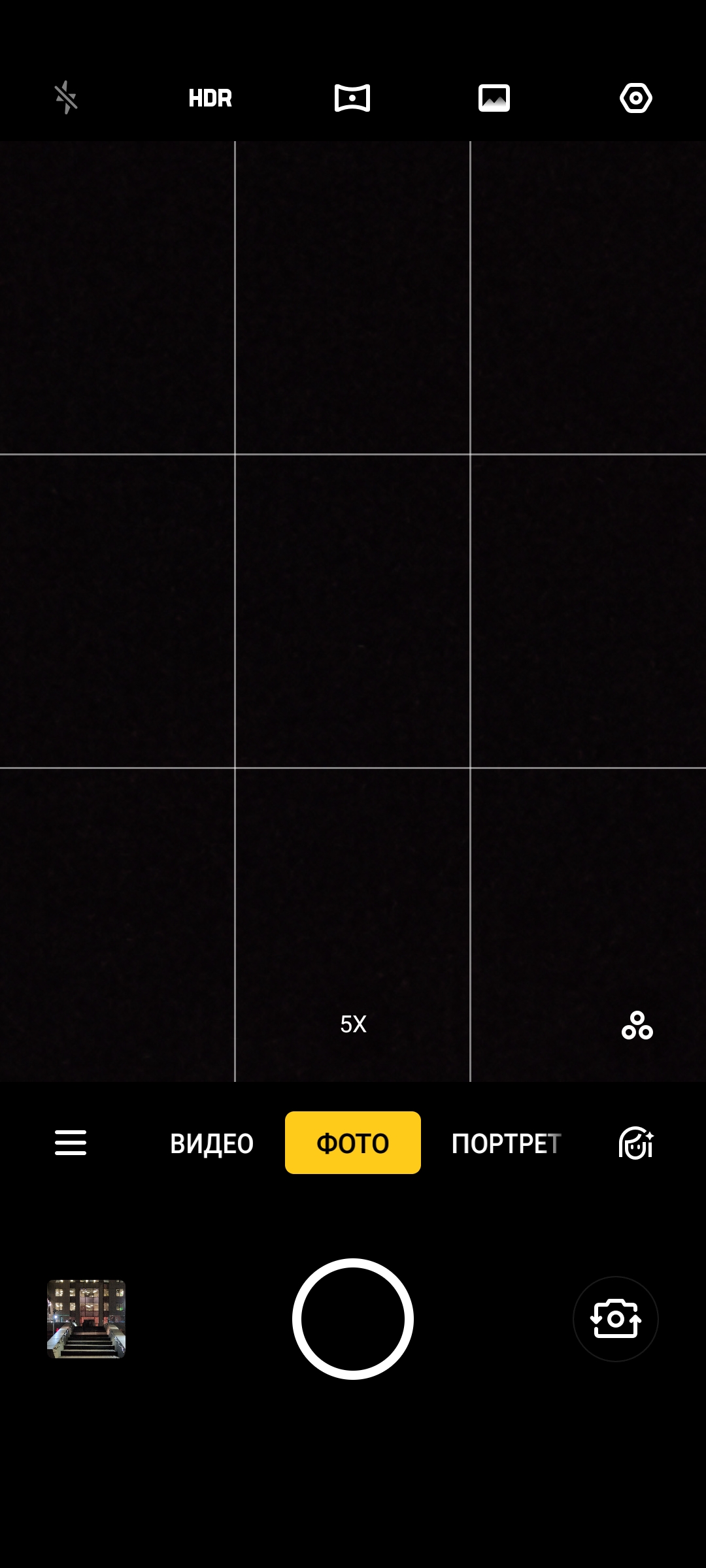Switch to ПОРТРЕТ mode
The width and height of the screenshot is (706, 1568).
point(506,1143)
